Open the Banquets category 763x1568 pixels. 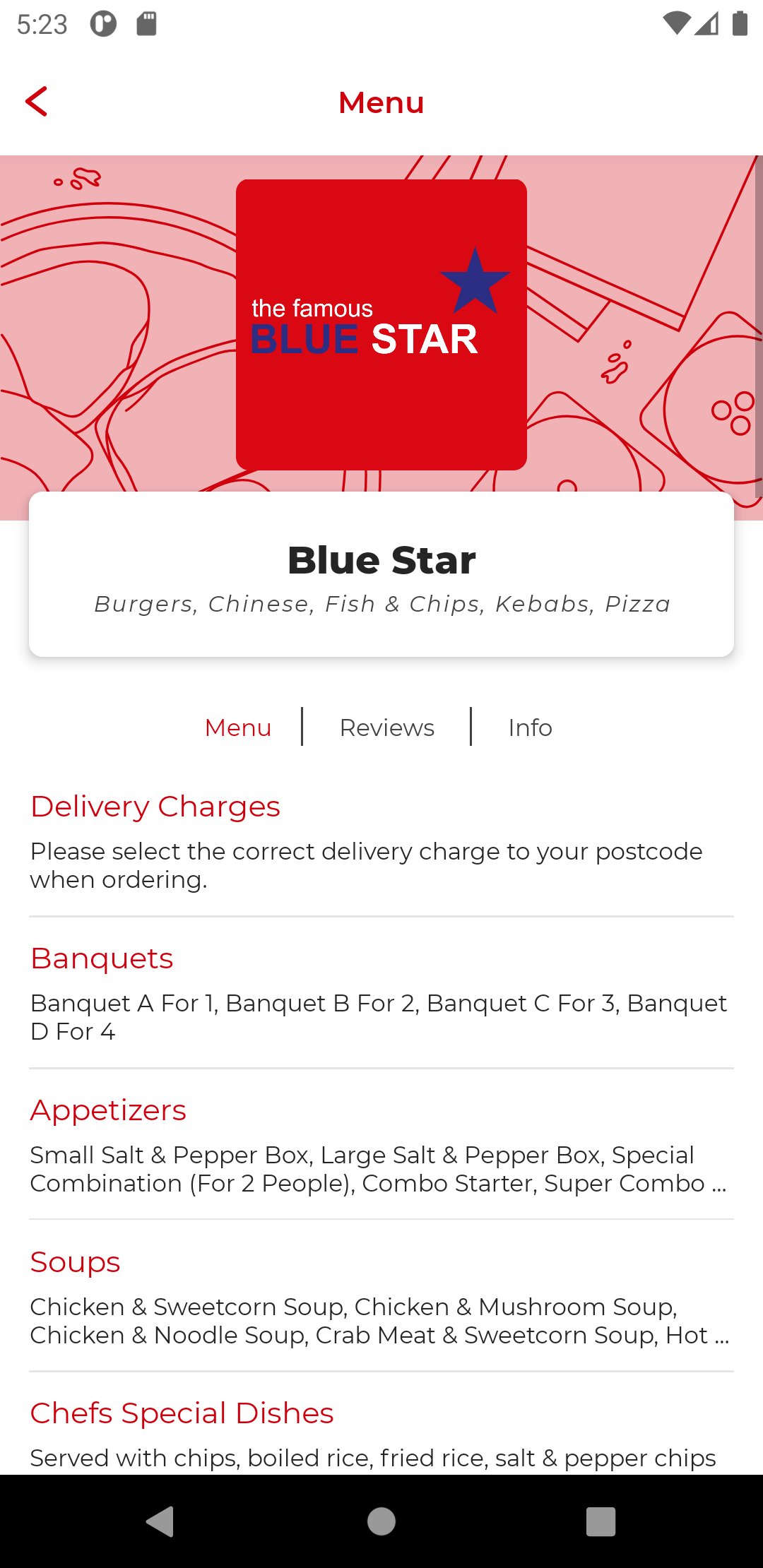[x=102, y=958]
